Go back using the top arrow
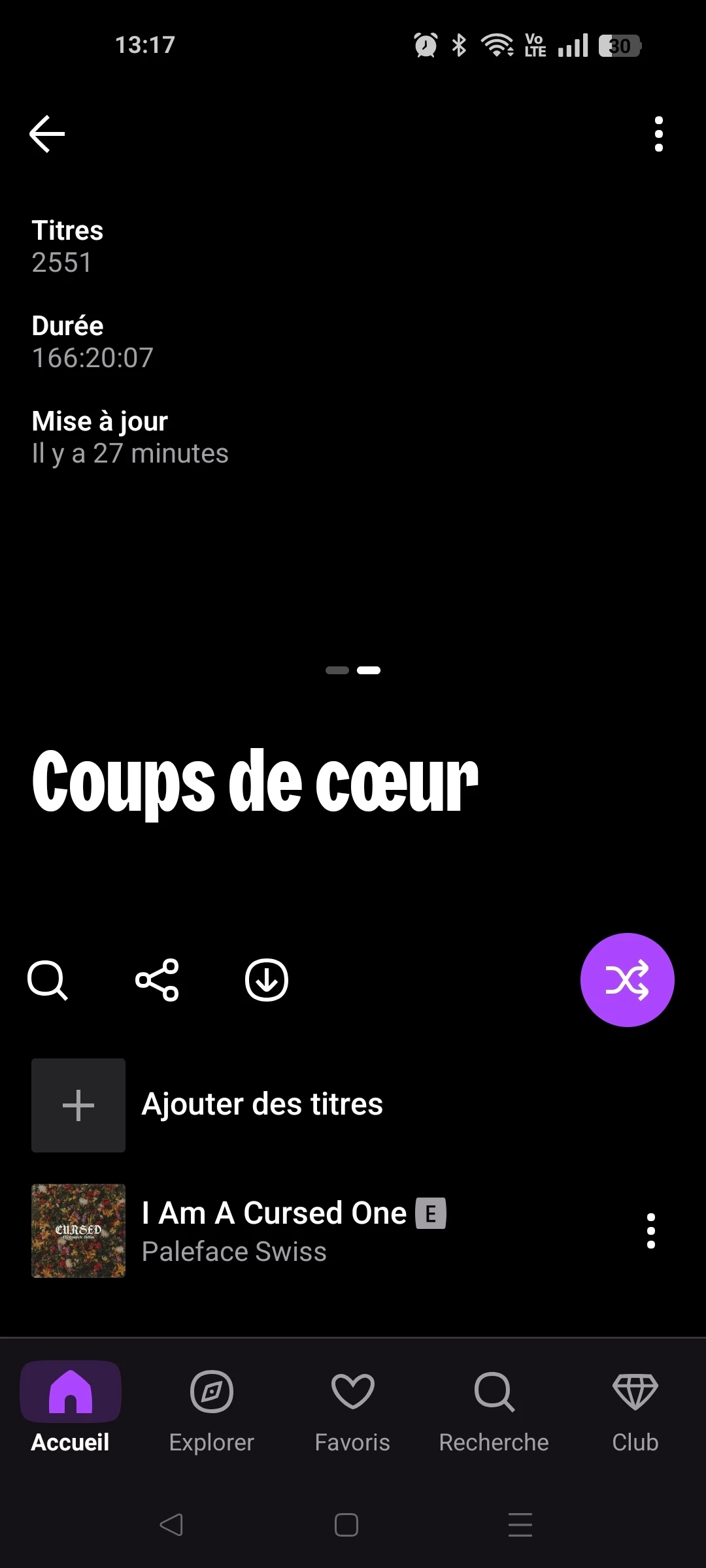The width and height of the screenshot is (706, 1568). pyautogui.click(x=47, y=134)
